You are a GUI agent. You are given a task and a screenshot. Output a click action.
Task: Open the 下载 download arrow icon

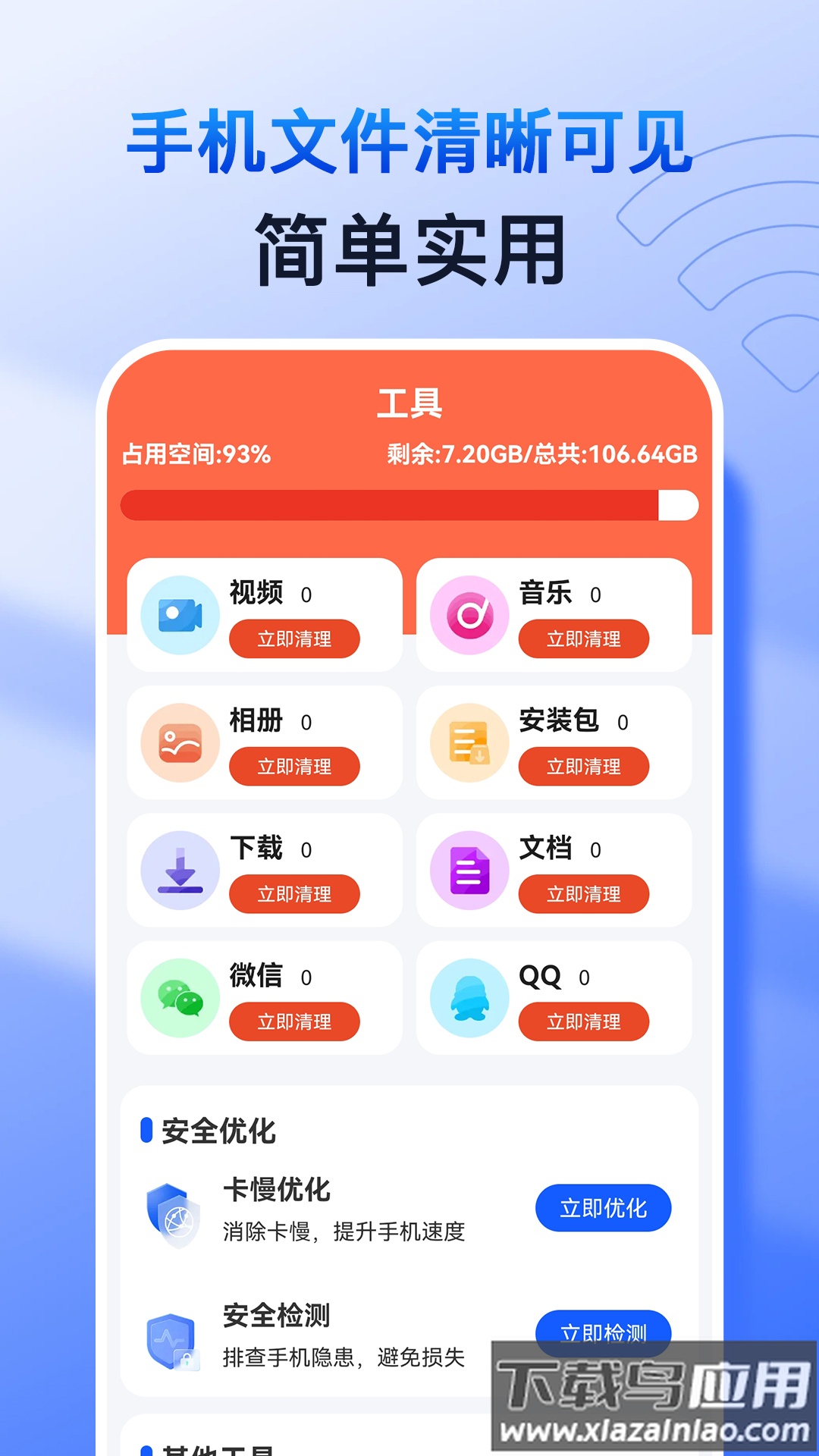pos(179,871)
